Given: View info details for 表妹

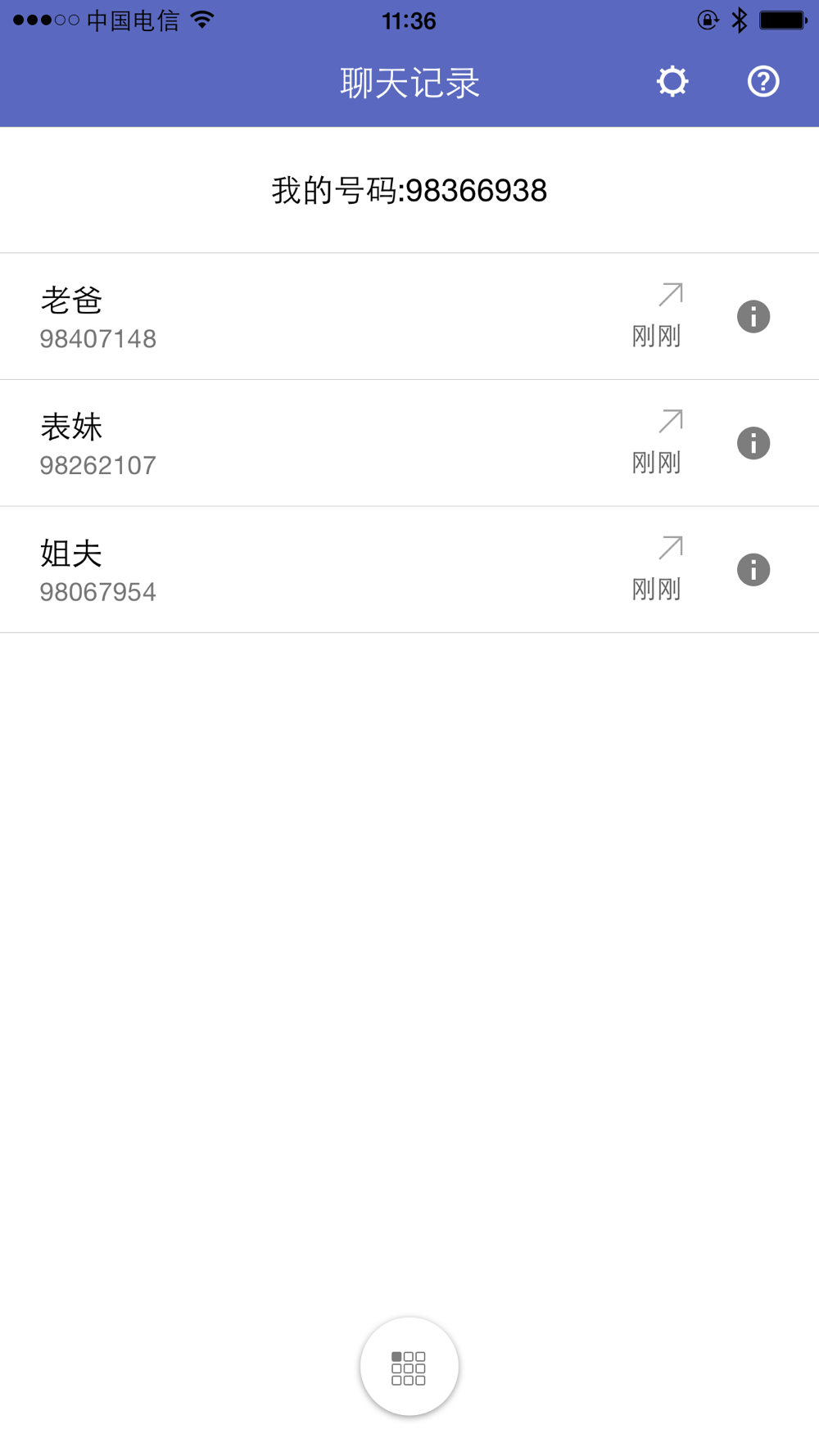Looking at the screenshot, I should pyautogui.click(x=753, y=443).
